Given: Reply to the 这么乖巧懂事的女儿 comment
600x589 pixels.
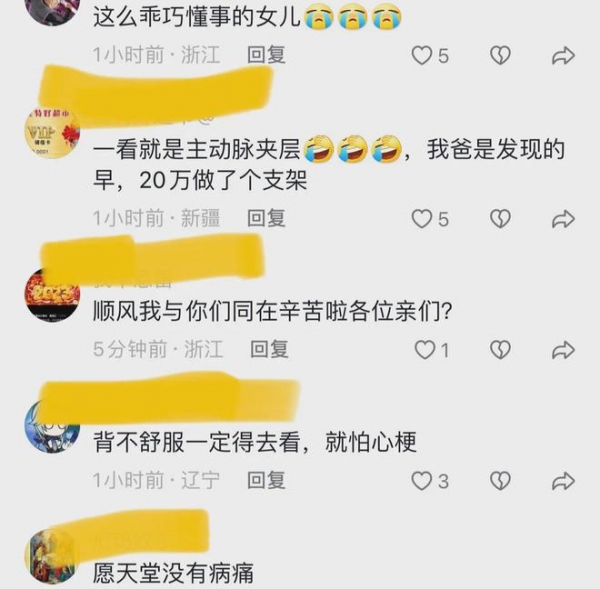Looking at the screenshot, I should coord(266,55).
